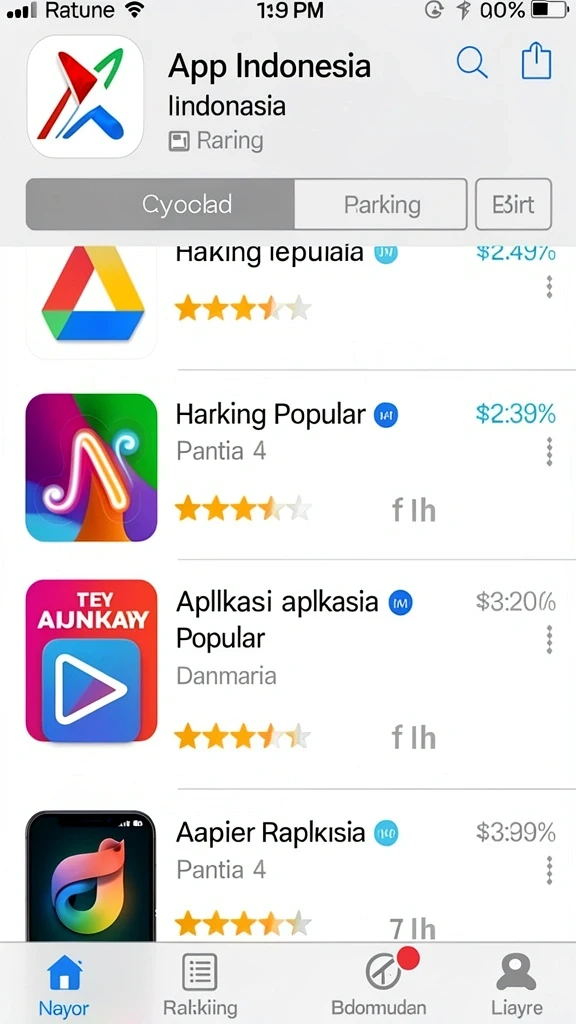Tap the Ebirt button
576x1024 pixels.
point(513,204)
